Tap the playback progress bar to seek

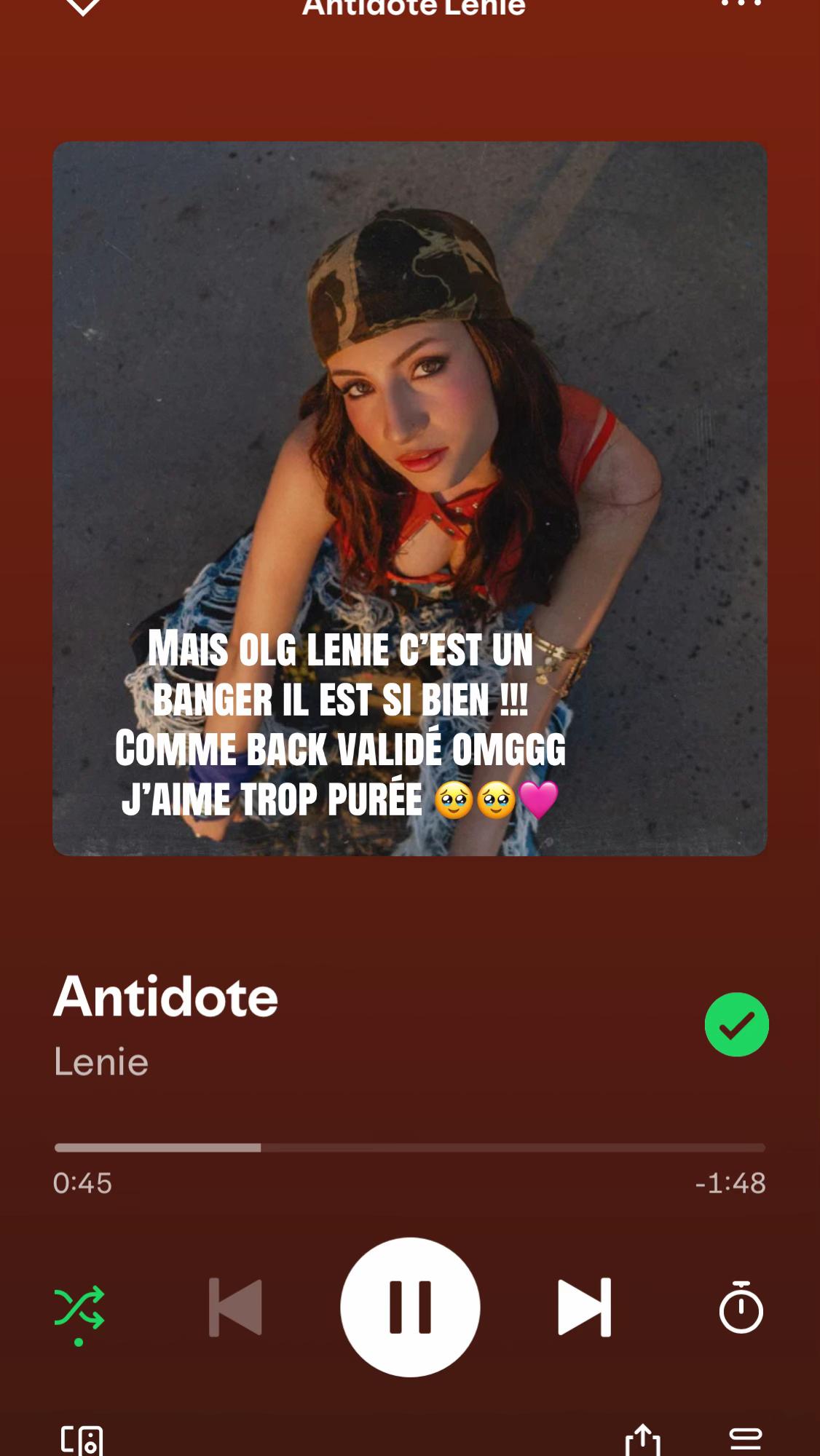pos(409,1147)
